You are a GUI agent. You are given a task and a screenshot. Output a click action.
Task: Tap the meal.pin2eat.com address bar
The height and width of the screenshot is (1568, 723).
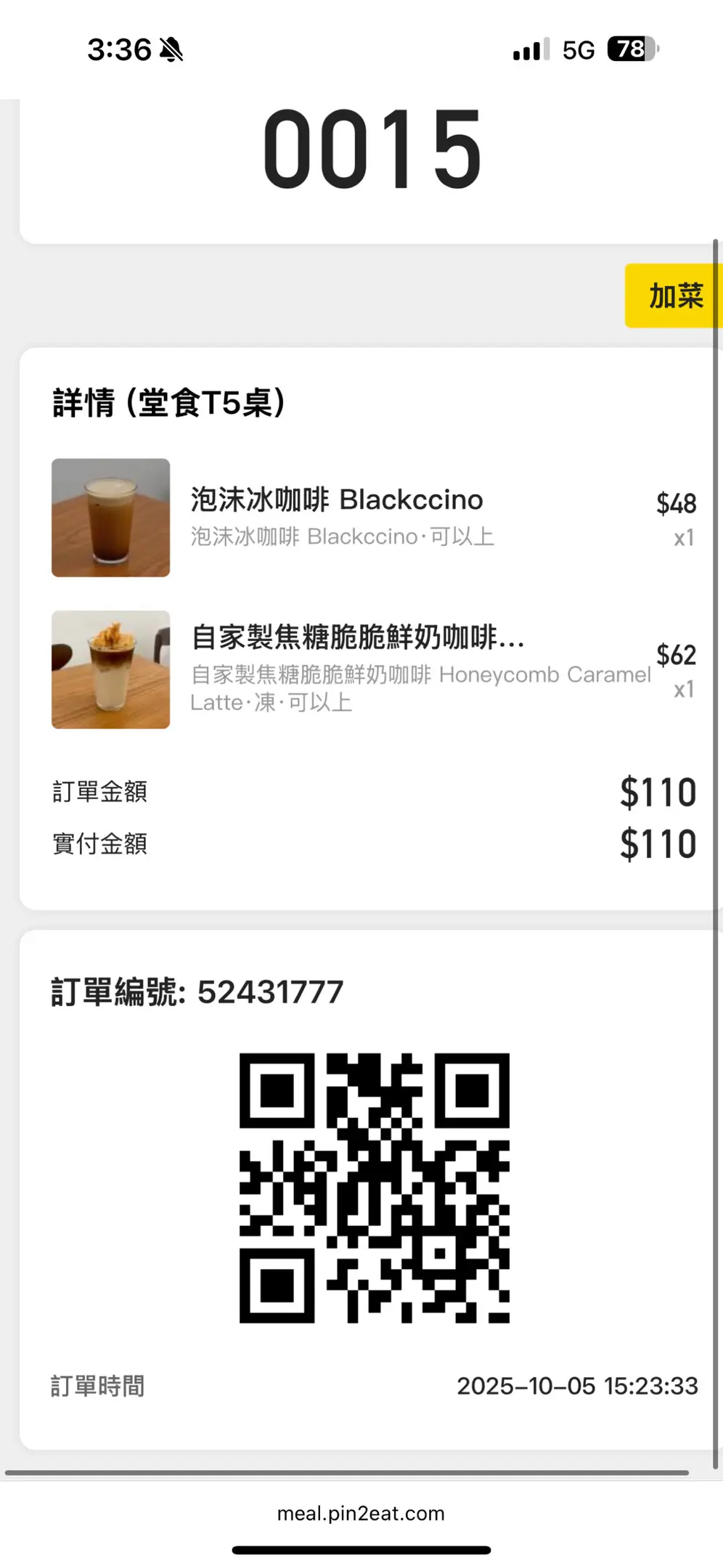click(361, 1513)
